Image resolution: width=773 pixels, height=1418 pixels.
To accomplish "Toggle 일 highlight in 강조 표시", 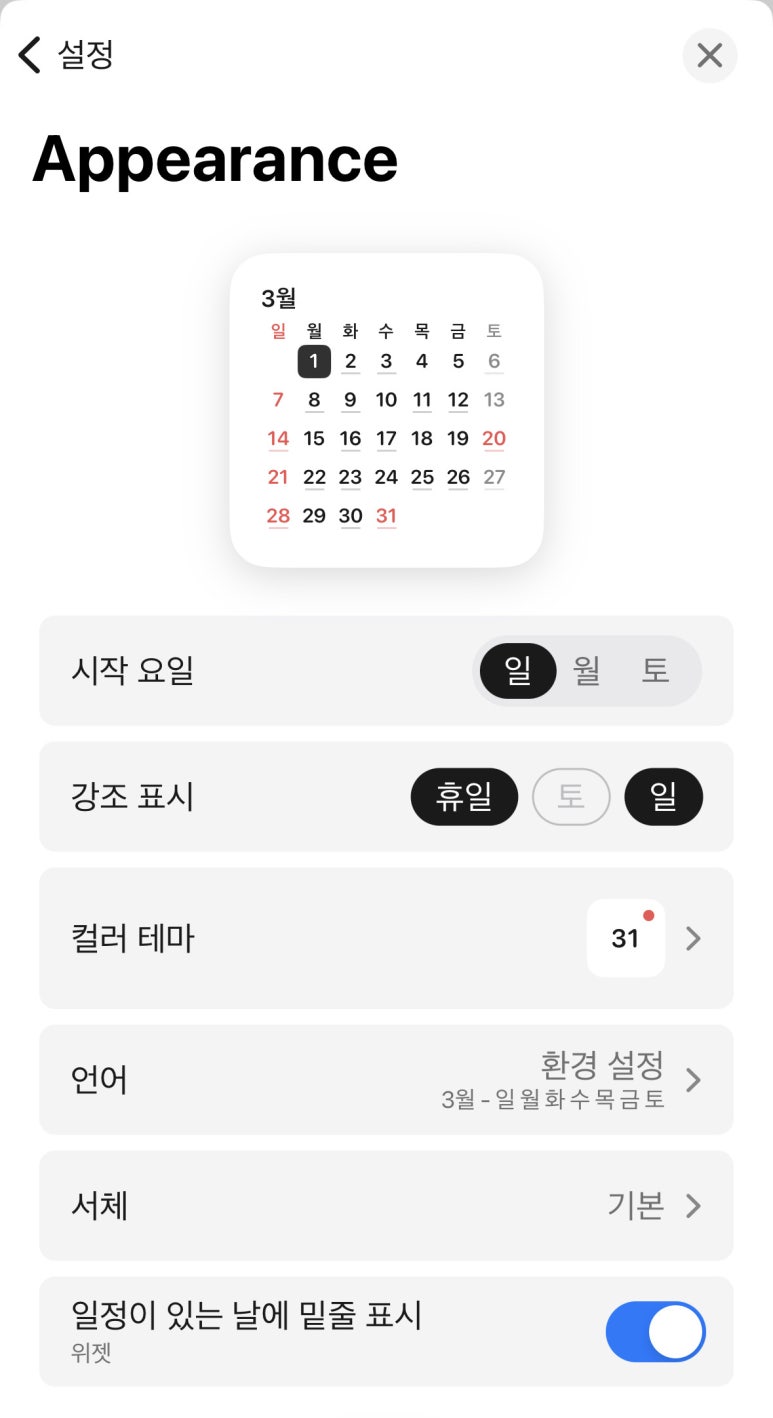I will [x=664, y=797].
